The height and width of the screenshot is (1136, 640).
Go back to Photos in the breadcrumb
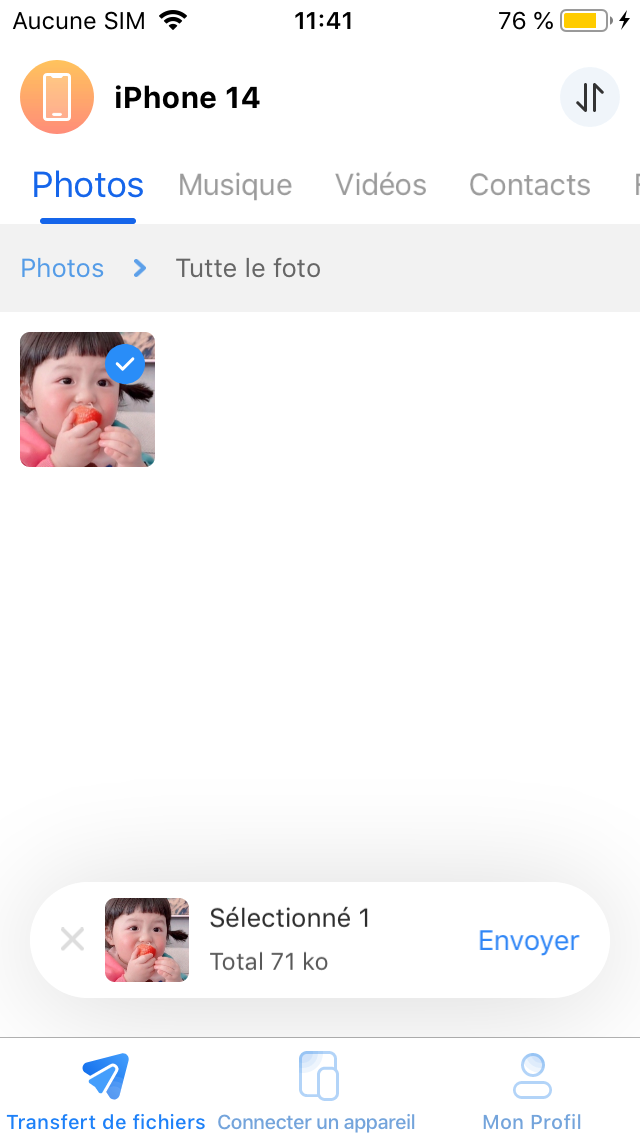pos(62,268)
